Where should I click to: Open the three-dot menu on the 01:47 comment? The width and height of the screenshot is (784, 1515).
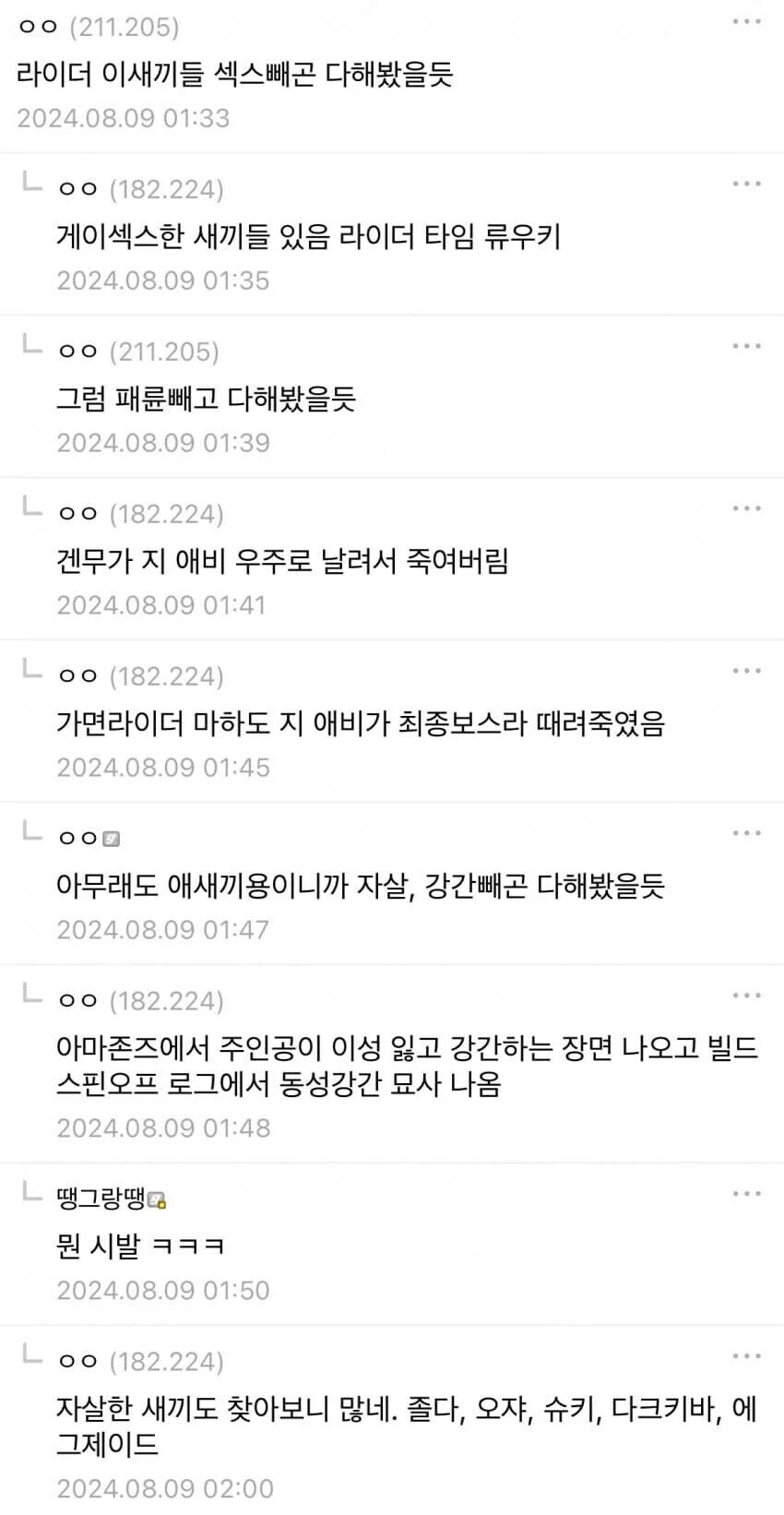(x=745, y=830)
